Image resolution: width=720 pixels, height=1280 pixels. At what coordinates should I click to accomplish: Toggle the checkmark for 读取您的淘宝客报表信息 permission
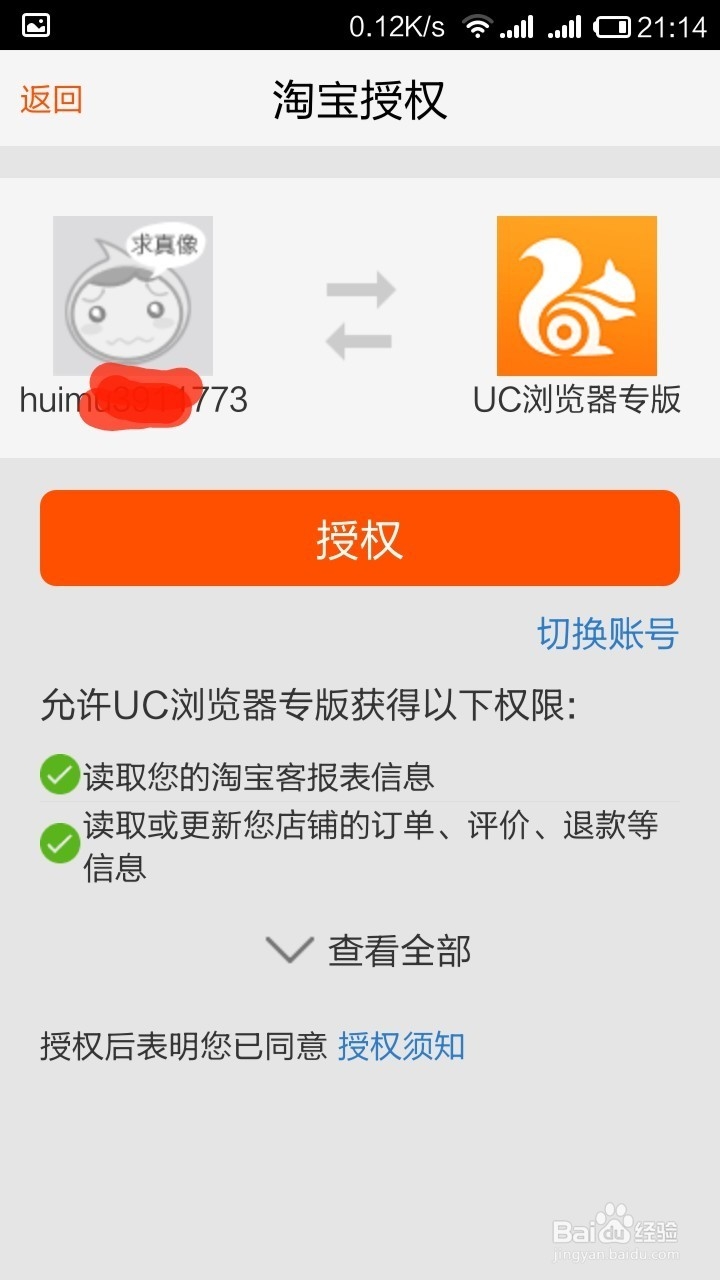coord(60,773)
